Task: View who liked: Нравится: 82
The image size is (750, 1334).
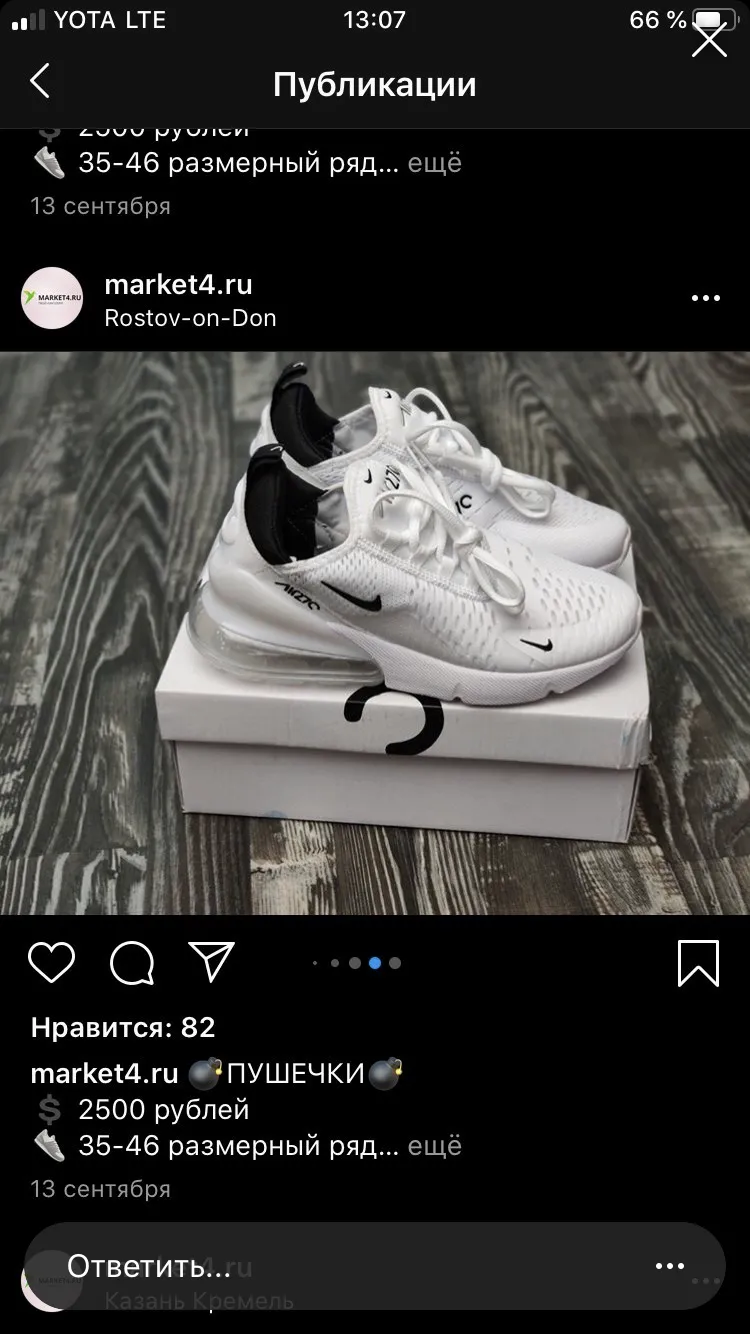Action: (123, 1027)
